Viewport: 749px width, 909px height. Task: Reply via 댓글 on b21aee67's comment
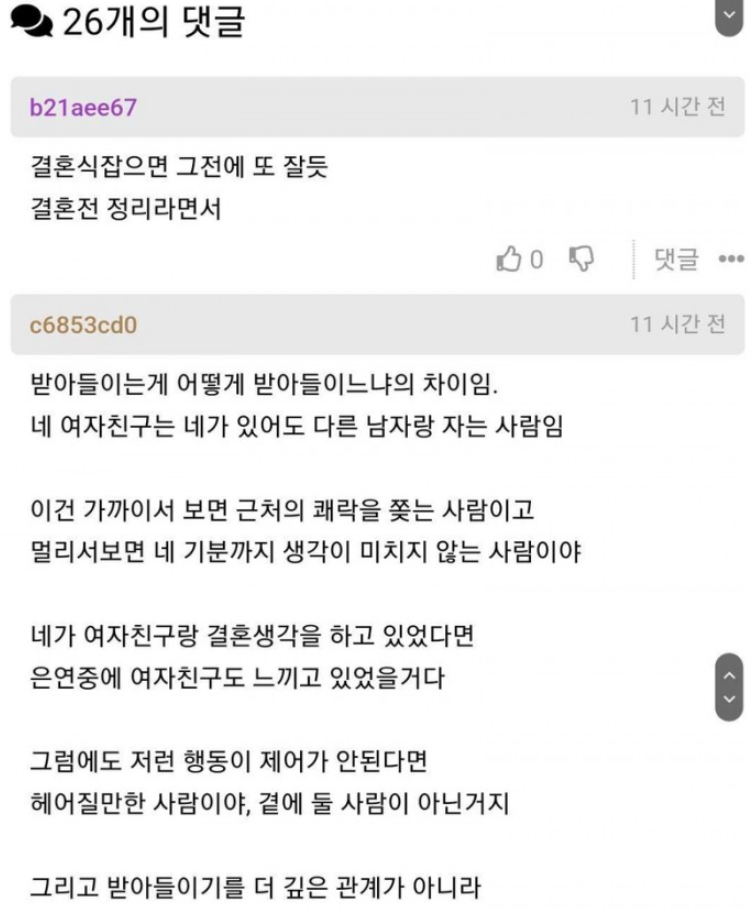point(676,260)
